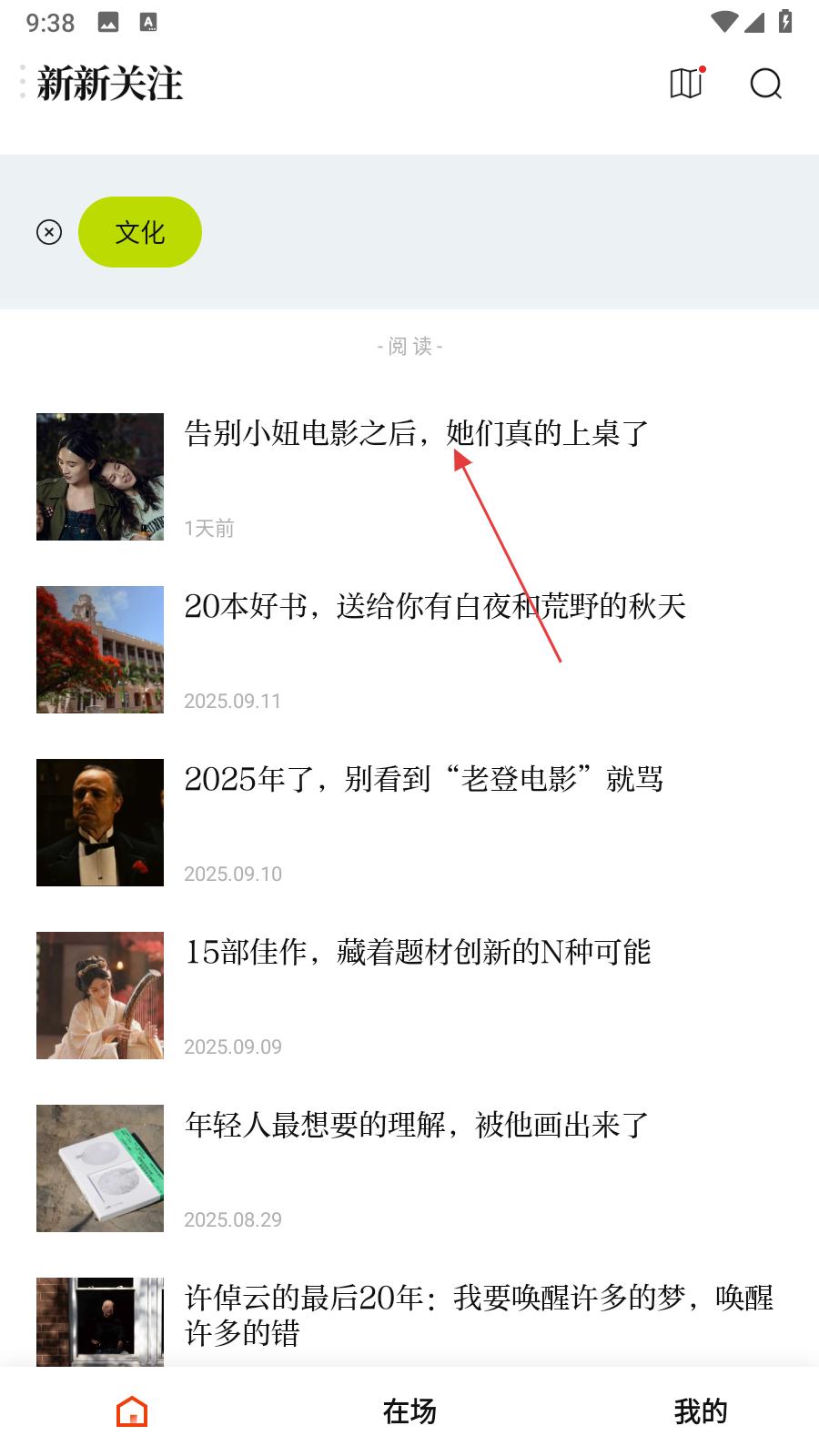Screen dimensions: 819x1456
Task: Open the search icon
Action: [x=765, y=84]
